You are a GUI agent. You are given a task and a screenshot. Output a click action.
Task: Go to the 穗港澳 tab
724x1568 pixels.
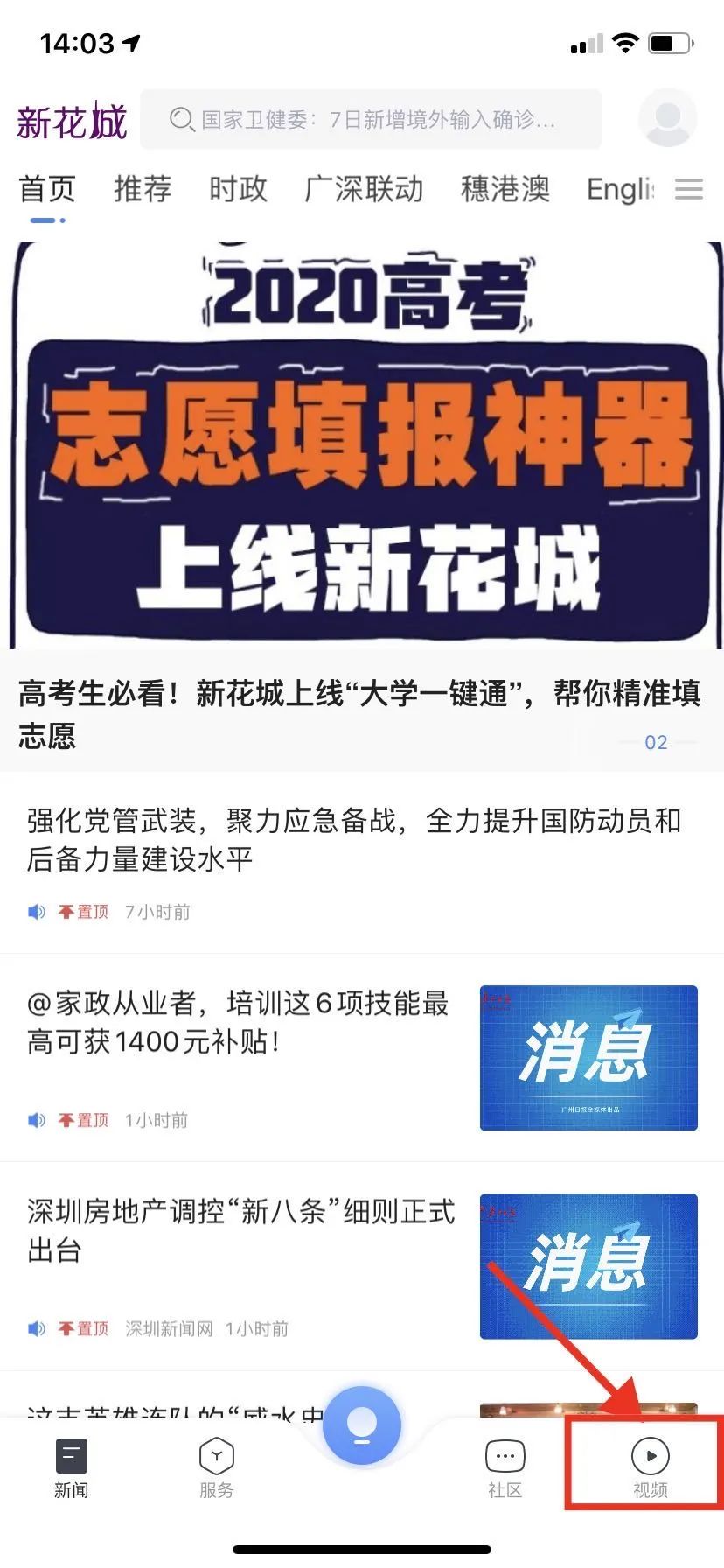(x=505, y=189)
